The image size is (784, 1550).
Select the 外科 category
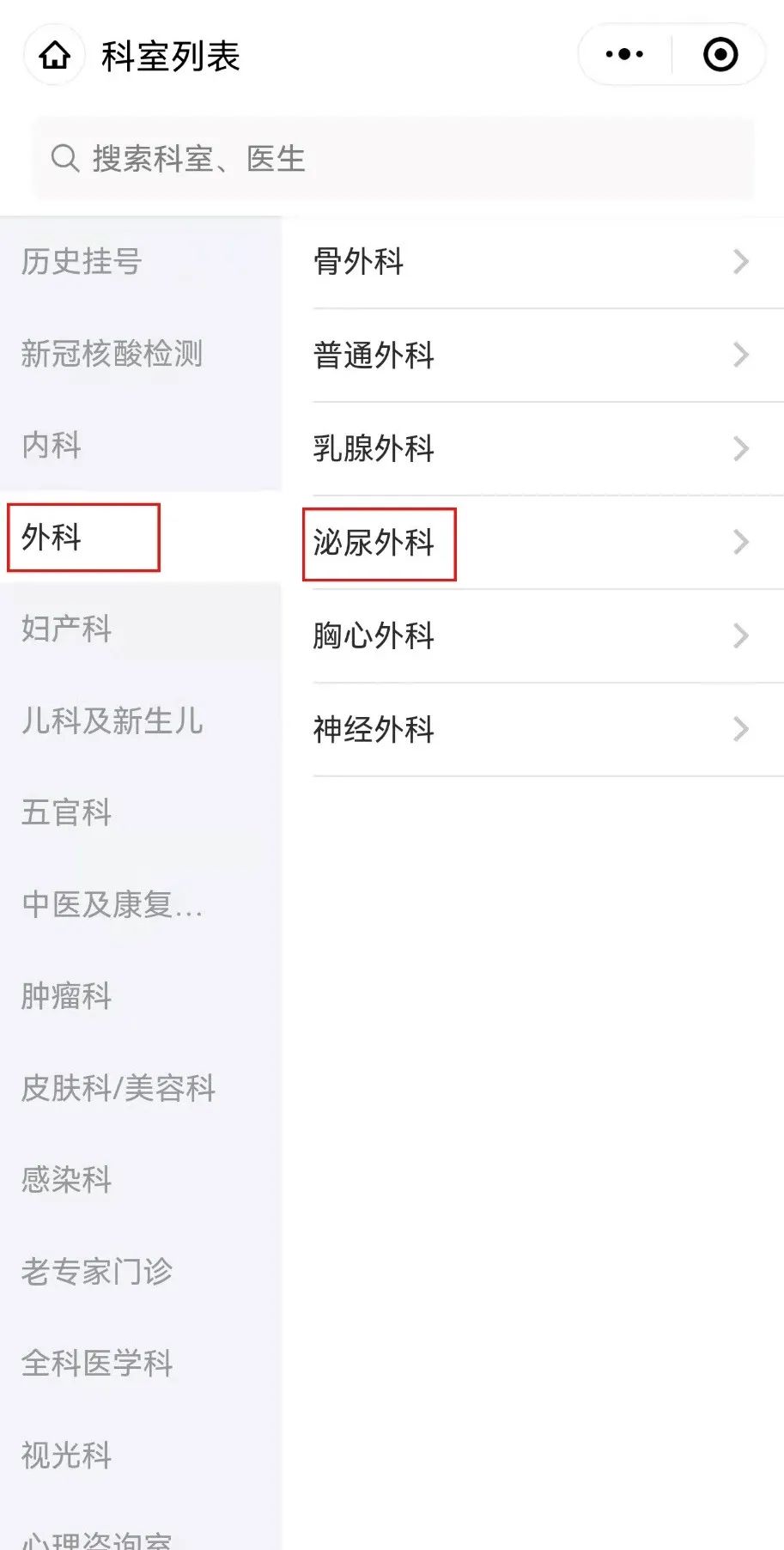tap(140, 538)
